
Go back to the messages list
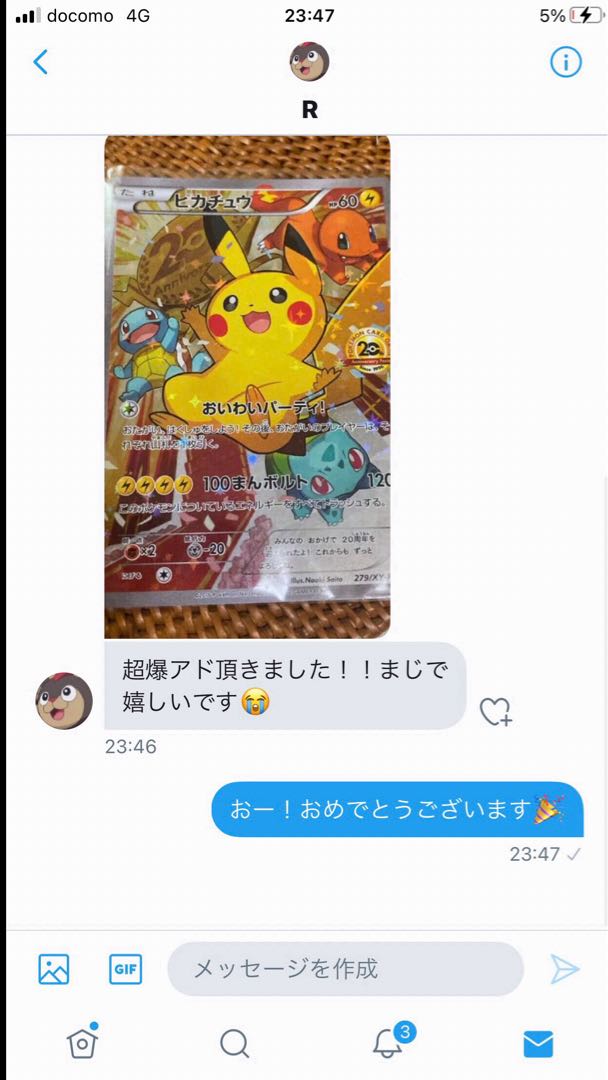click(40, 62)
